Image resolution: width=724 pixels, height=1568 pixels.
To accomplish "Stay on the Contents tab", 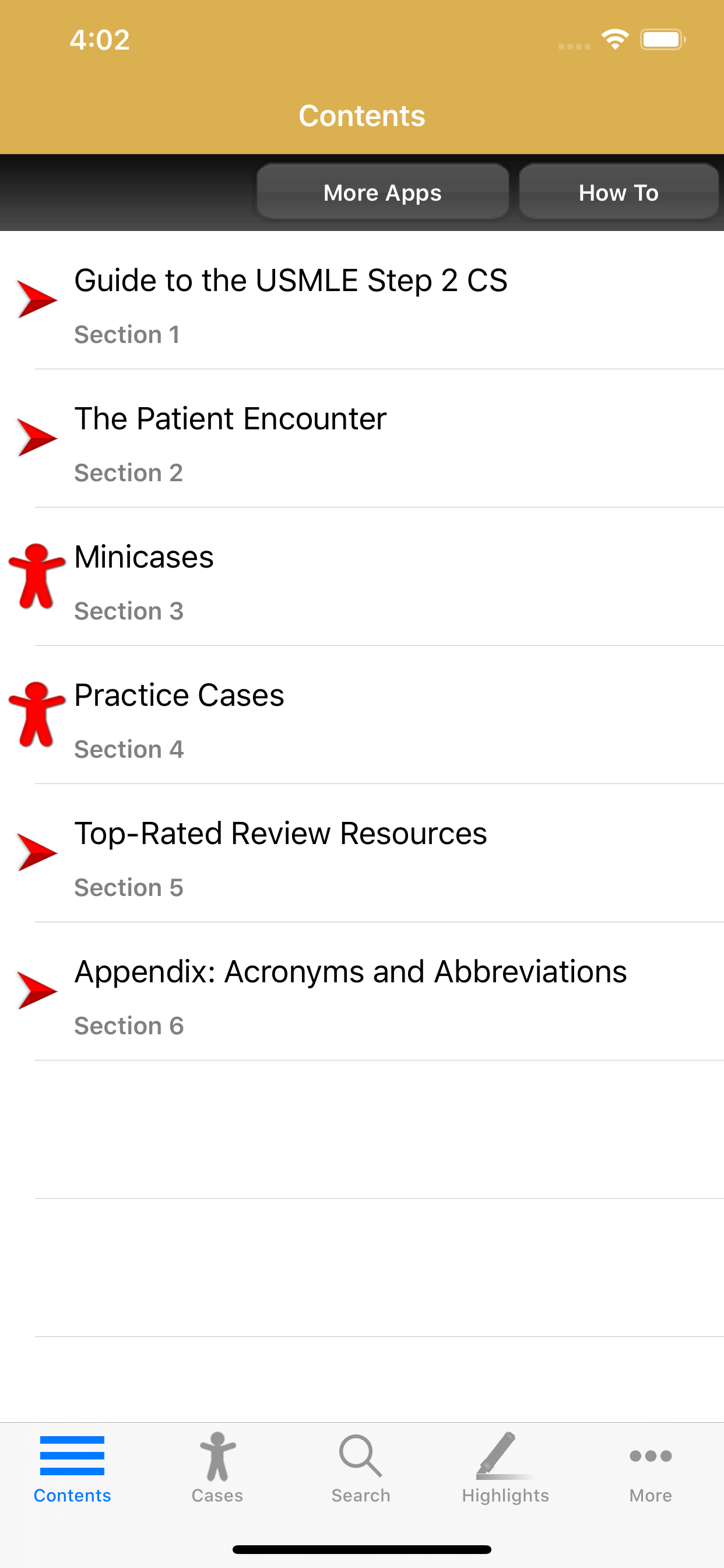I will click(x=72, y=1468).
